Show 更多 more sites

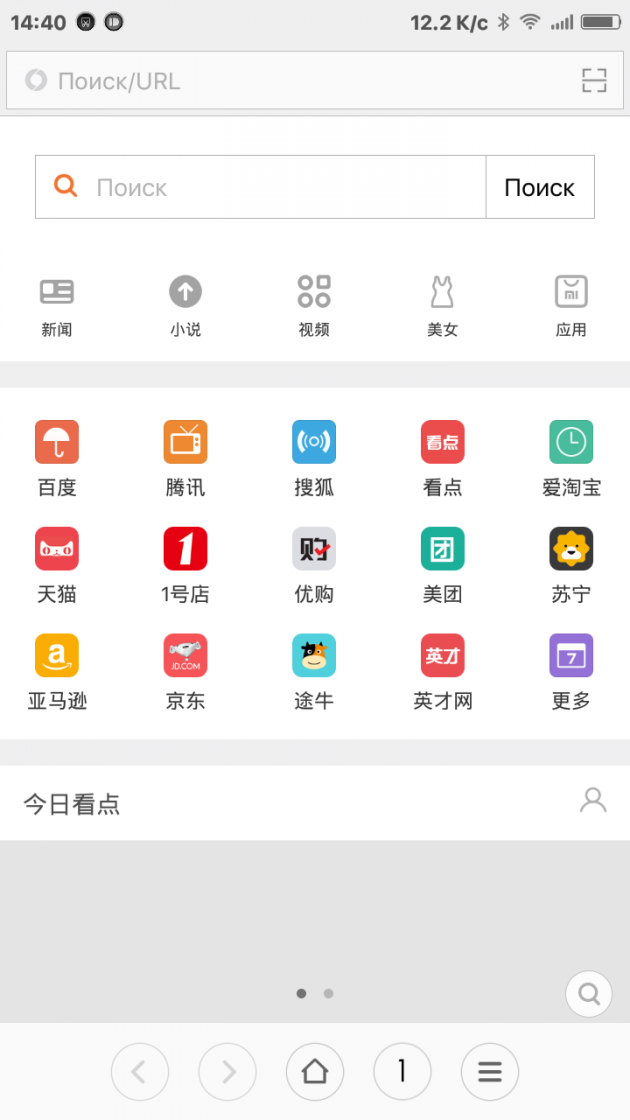pos(571,672)
